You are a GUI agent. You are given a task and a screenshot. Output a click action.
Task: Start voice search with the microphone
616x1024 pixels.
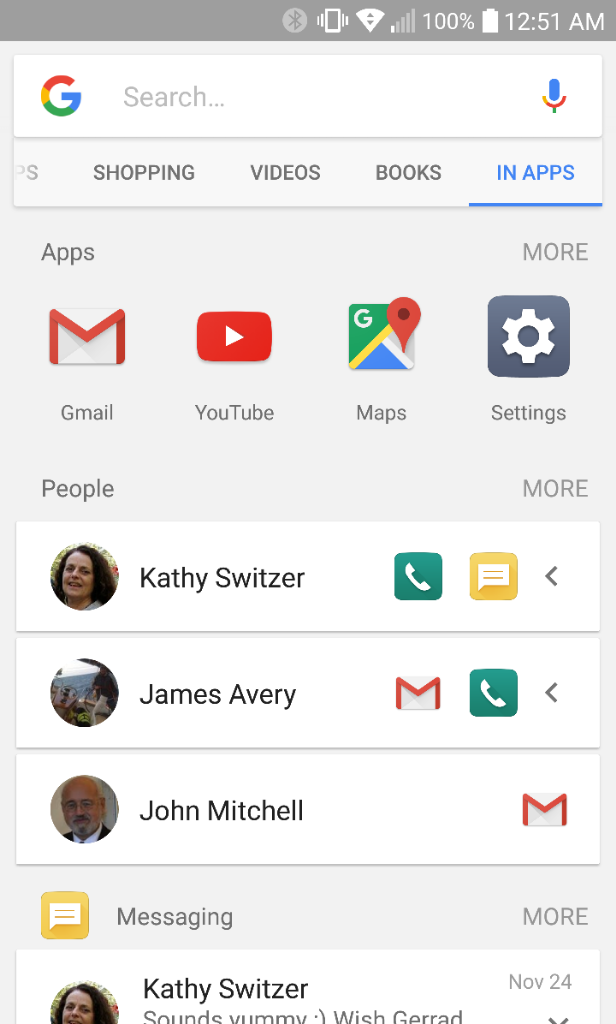pos(553,97)
